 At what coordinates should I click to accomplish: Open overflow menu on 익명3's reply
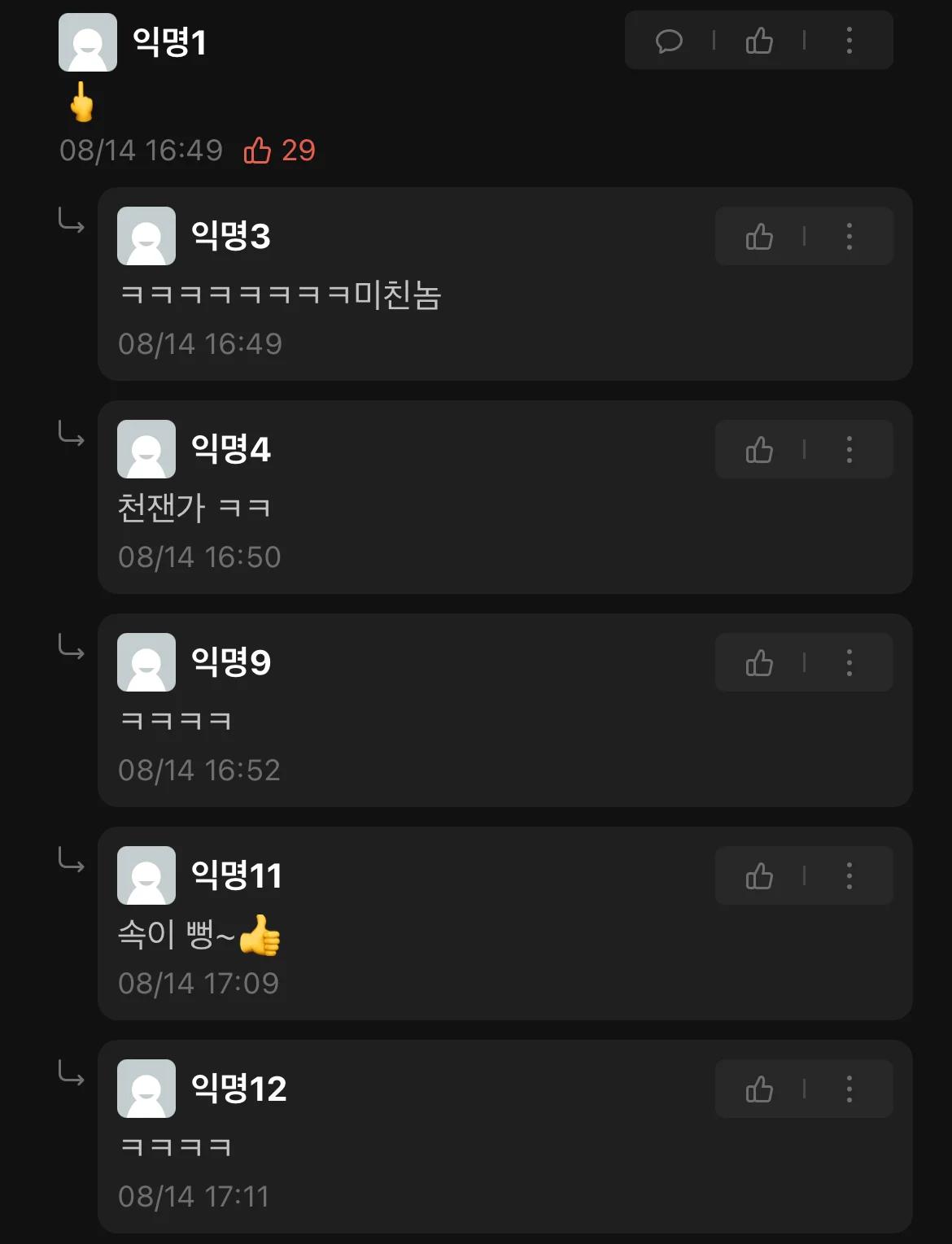849,237
